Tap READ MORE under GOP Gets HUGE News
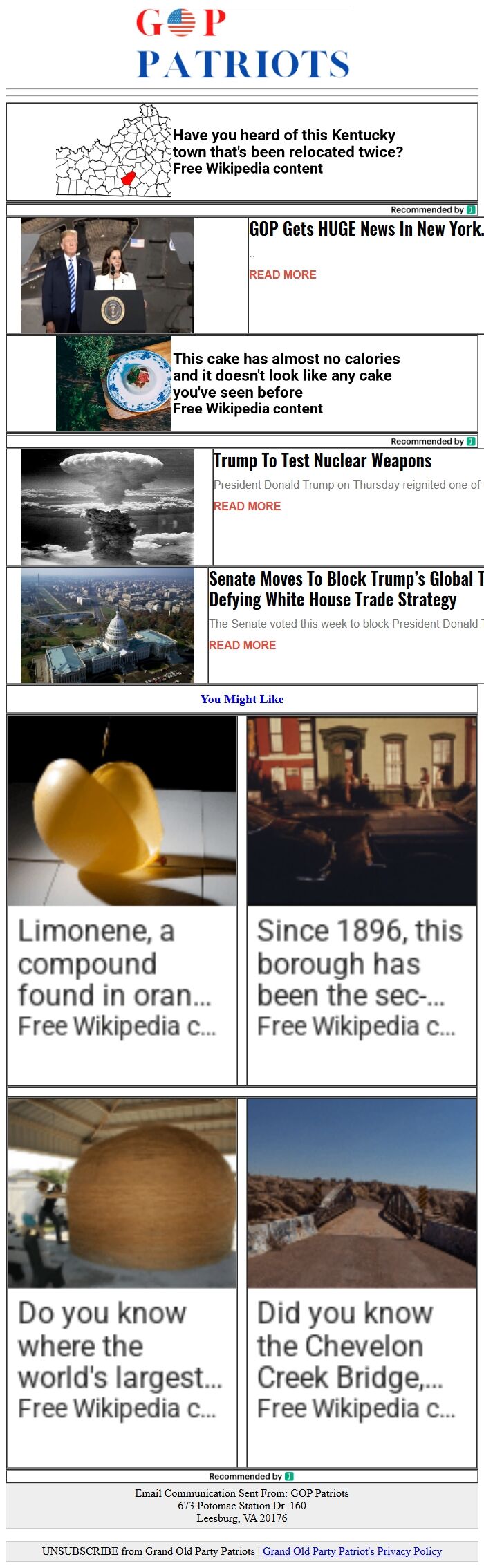 [x=282, y=274]
